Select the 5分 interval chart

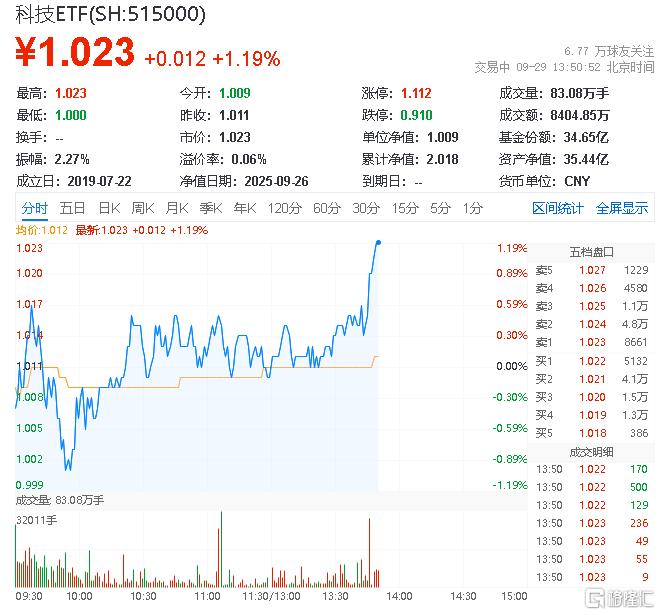[440, 208]
